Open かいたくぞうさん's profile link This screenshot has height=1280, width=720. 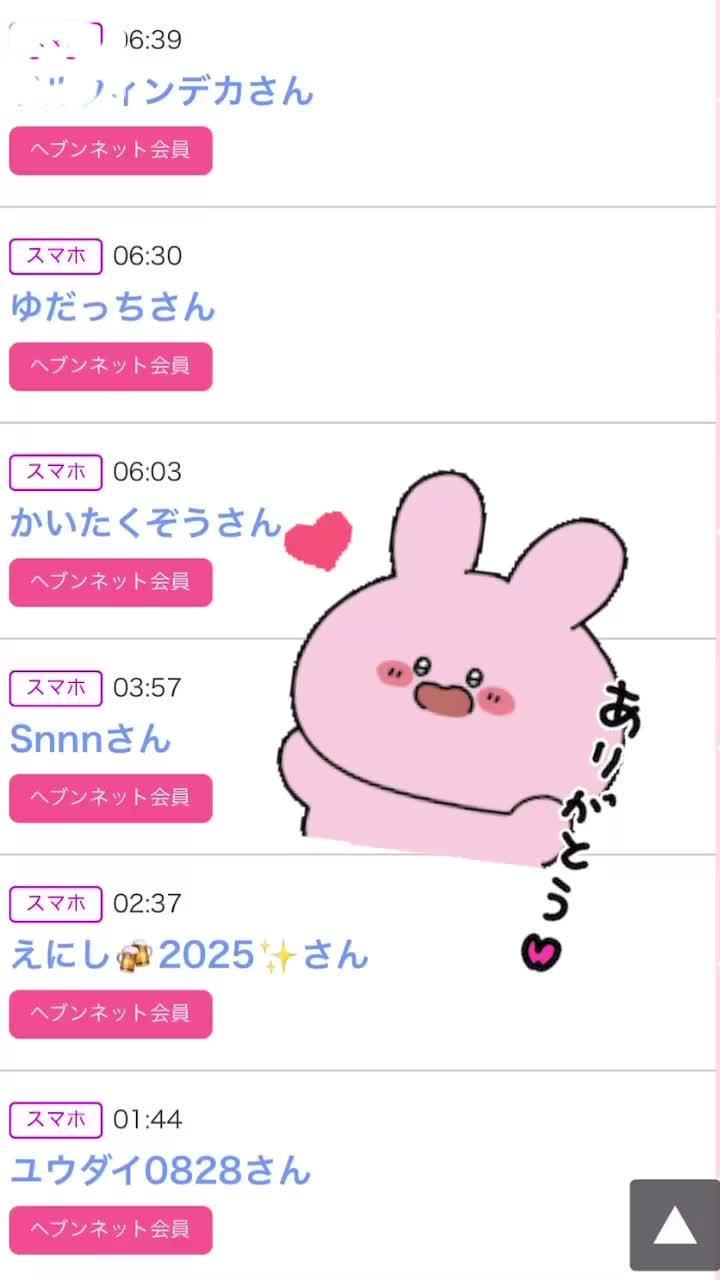(x=146, y=522)
